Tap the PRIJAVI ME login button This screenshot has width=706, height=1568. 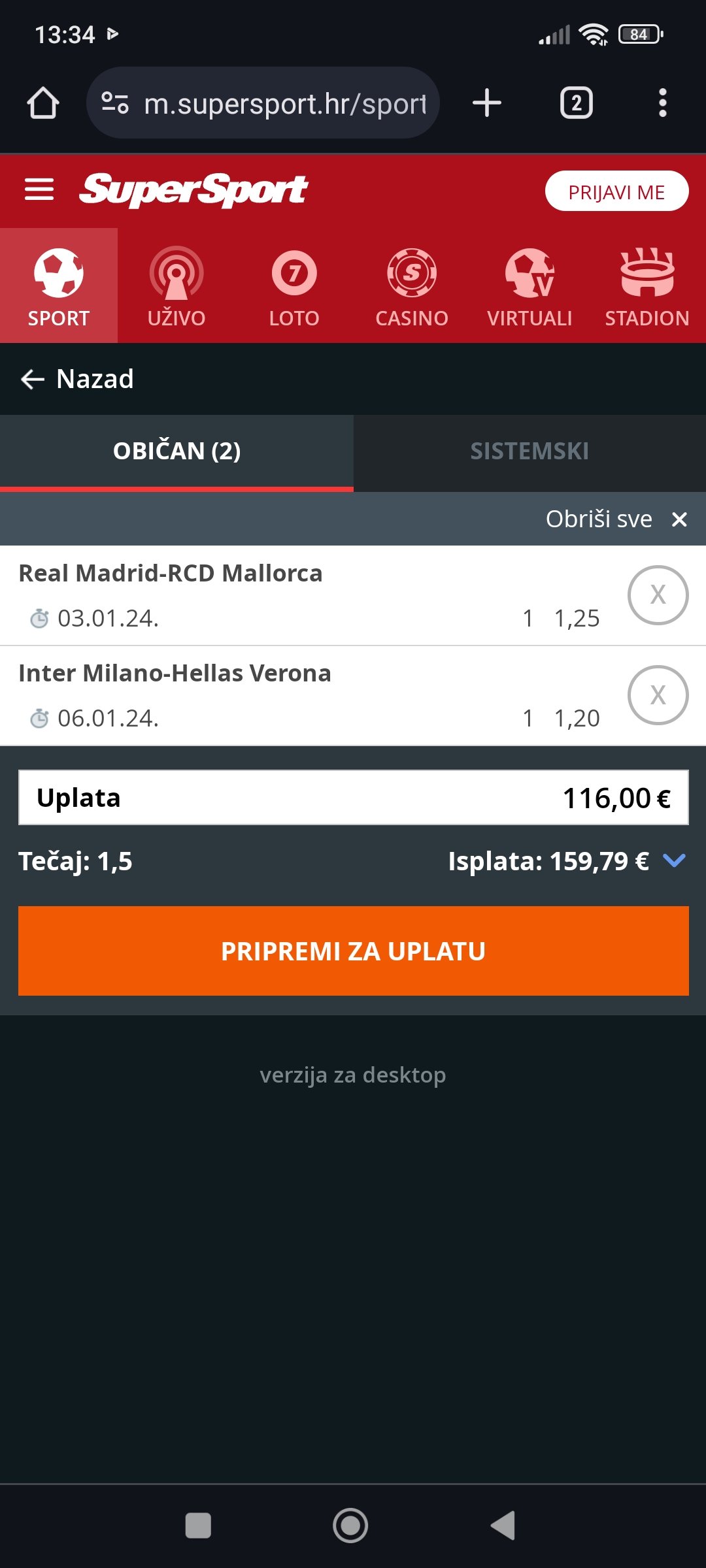click(x=616, y=191)
